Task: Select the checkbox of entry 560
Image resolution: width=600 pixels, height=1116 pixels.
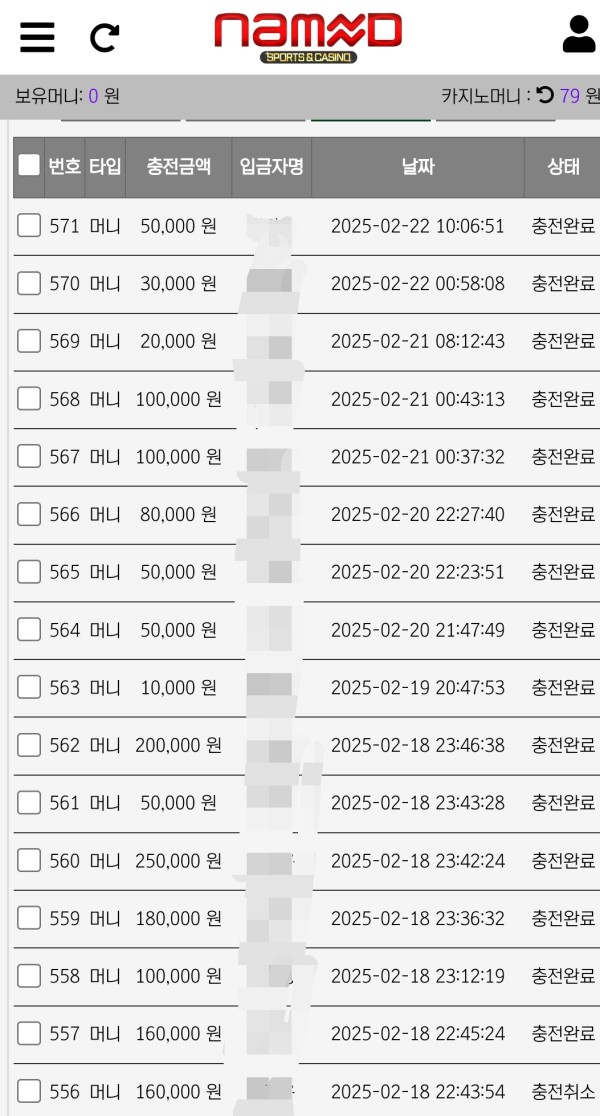Action: point(29,860)
